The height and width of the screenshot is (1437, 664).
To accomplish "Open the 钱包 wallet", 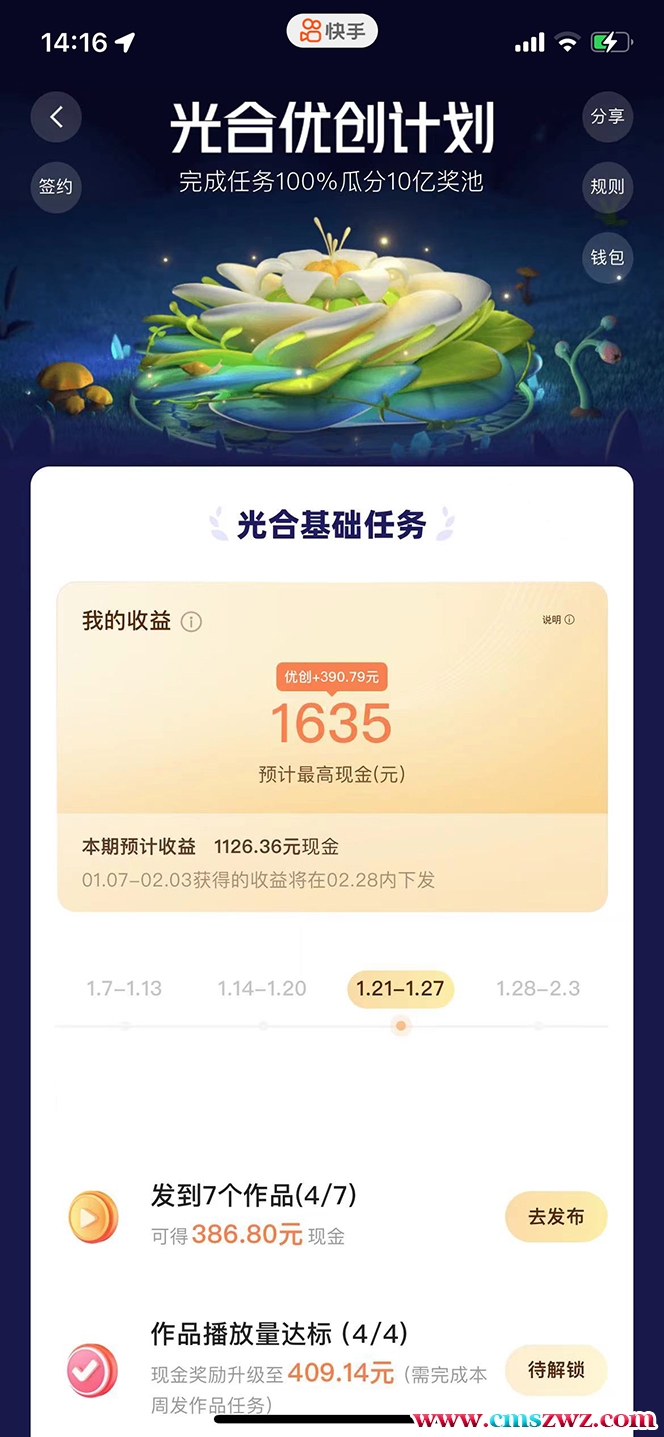I will pos(607,257).
